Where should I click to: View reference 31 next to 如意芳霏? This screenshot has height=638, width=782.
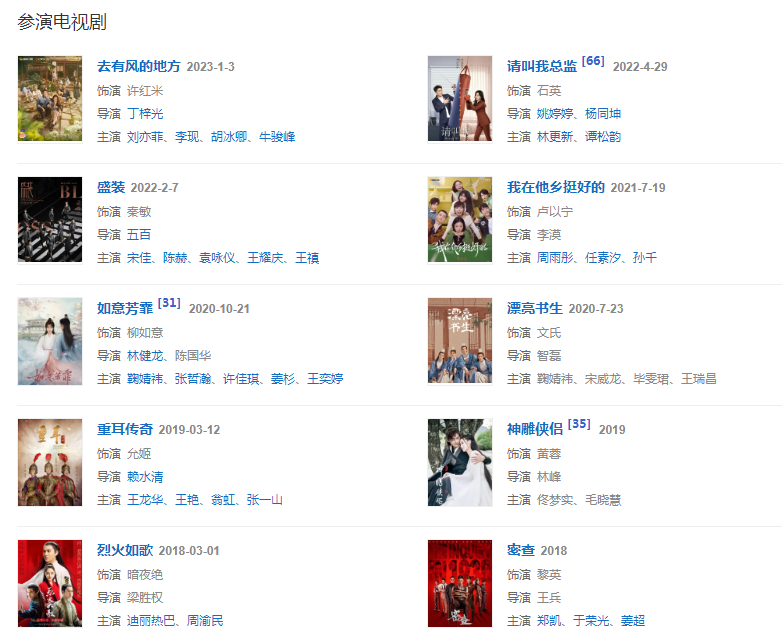[x=169, y=303]
